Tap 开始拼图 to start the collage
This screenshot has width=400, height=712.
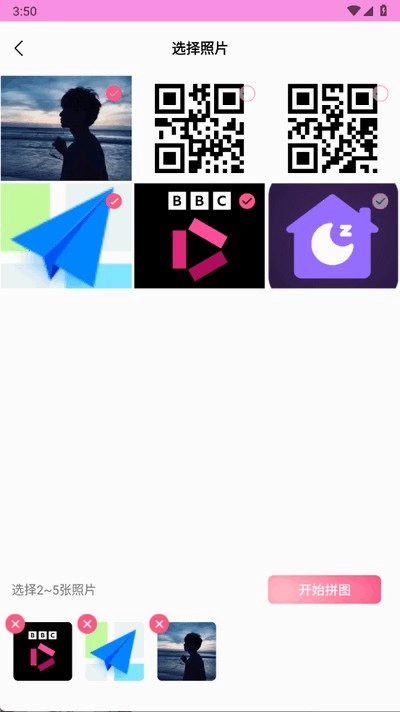pyautogui.click(x=324, y=589)
